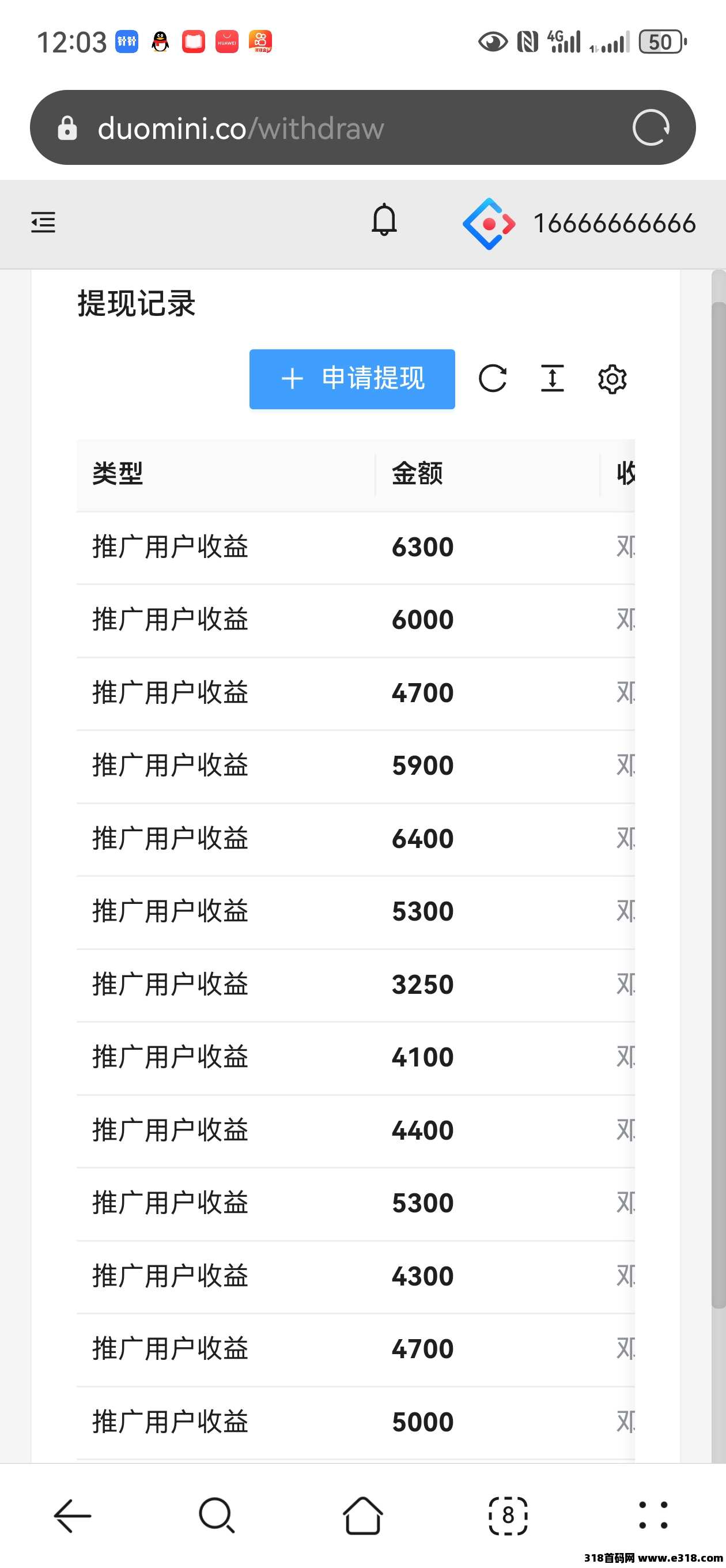Open the table column settings gear
Screen dimensions: 726x1568
tap(611, 379)
